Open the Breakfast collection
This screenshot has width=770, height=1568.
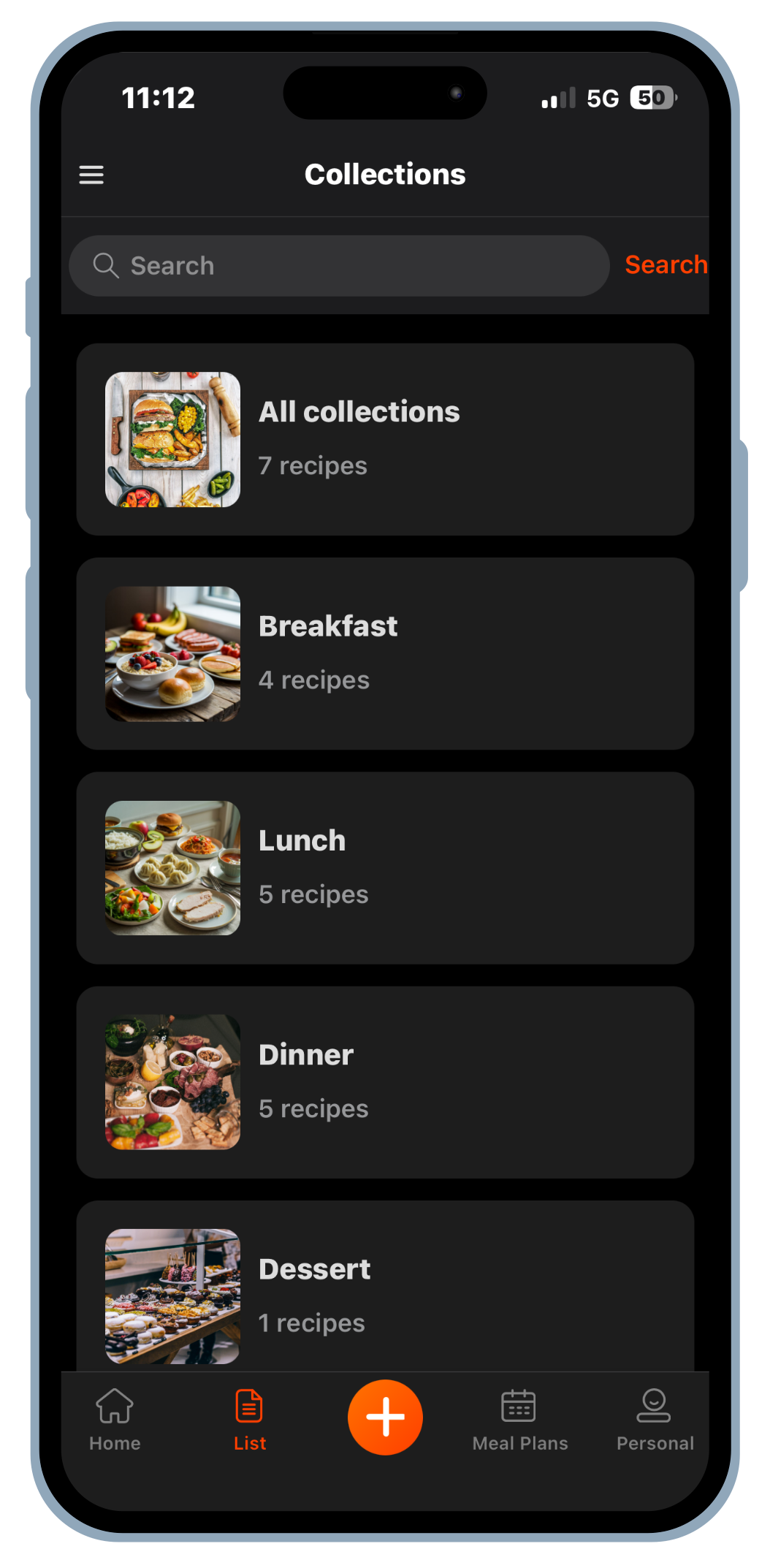tap(385, 654)
